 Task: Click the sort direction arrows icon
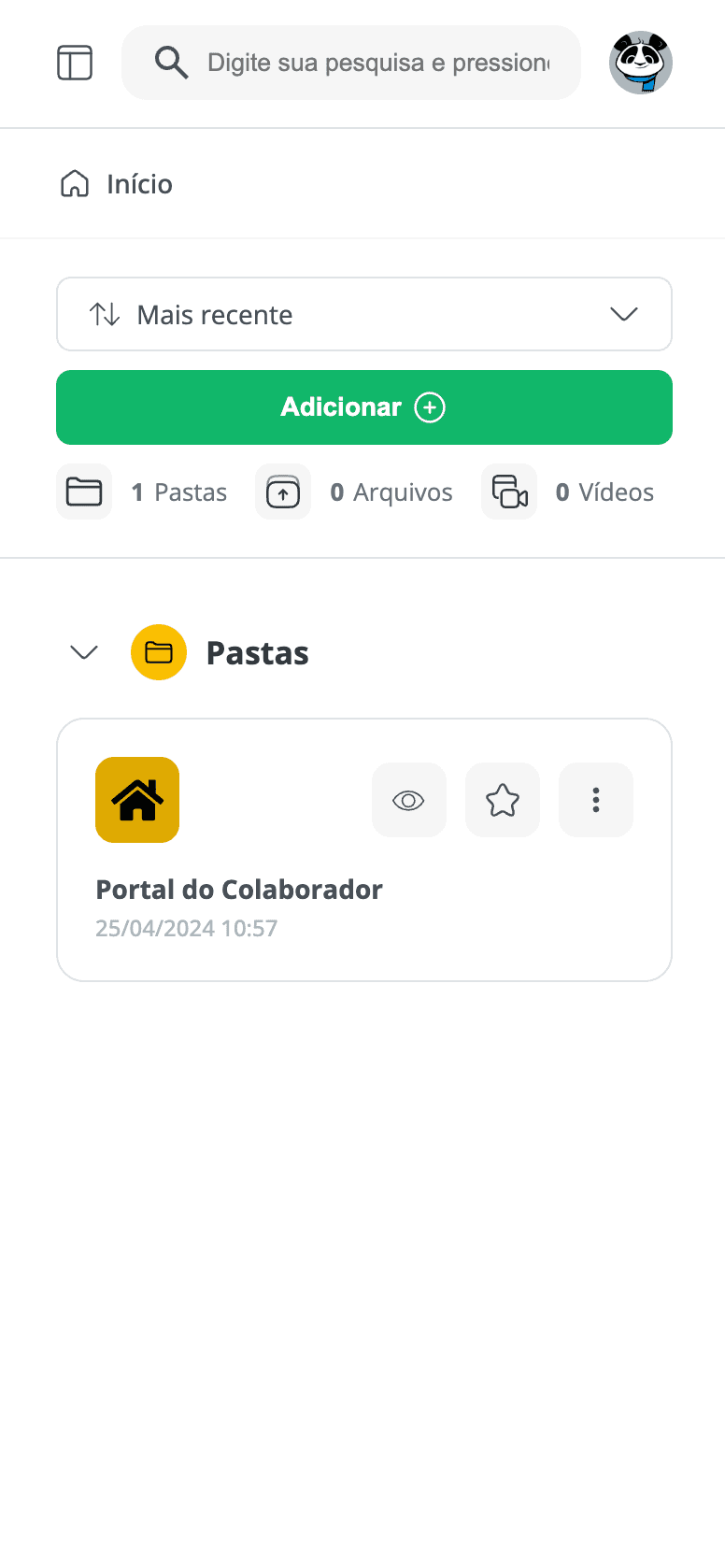pos(106,314)
